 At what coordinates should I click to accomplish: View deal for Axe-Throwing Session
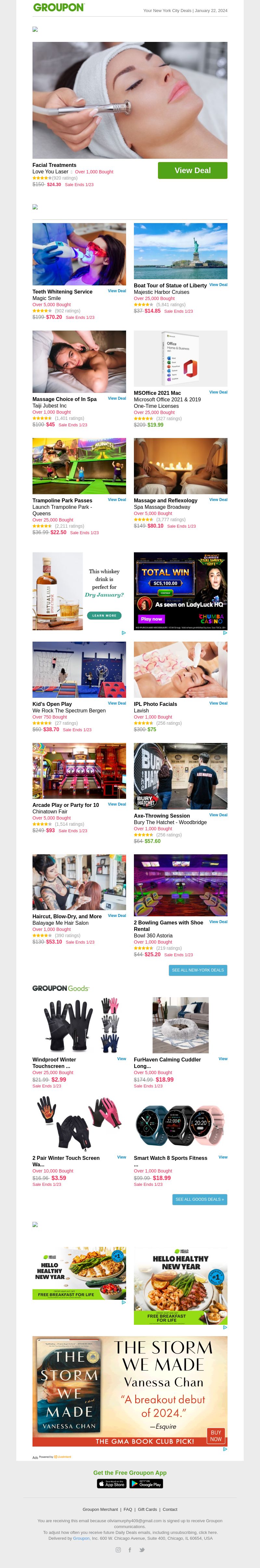click(218, 815)
